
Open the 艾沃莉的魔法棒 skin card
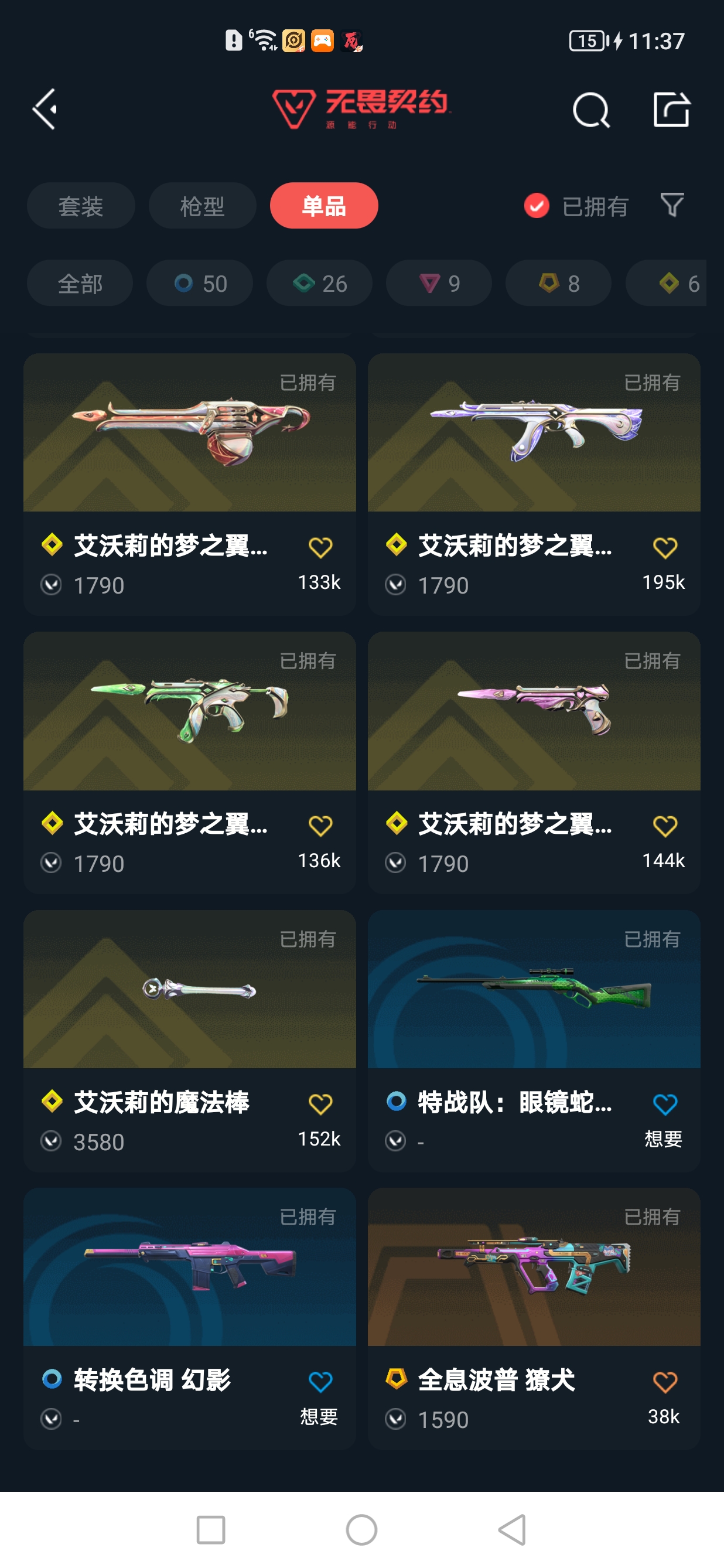[189, 1041]
